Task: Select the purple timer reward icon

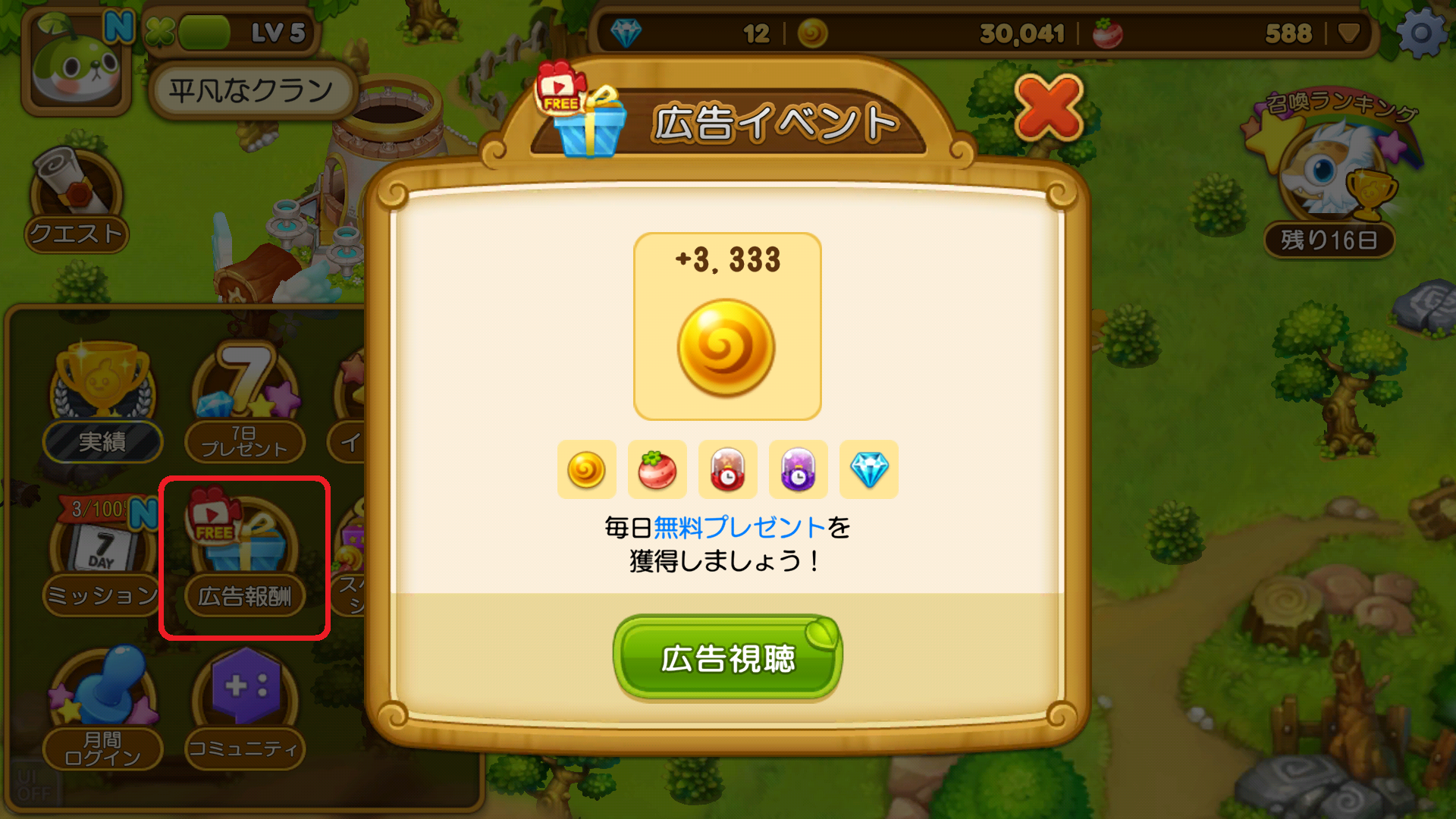Action: [x=798, y=469]
